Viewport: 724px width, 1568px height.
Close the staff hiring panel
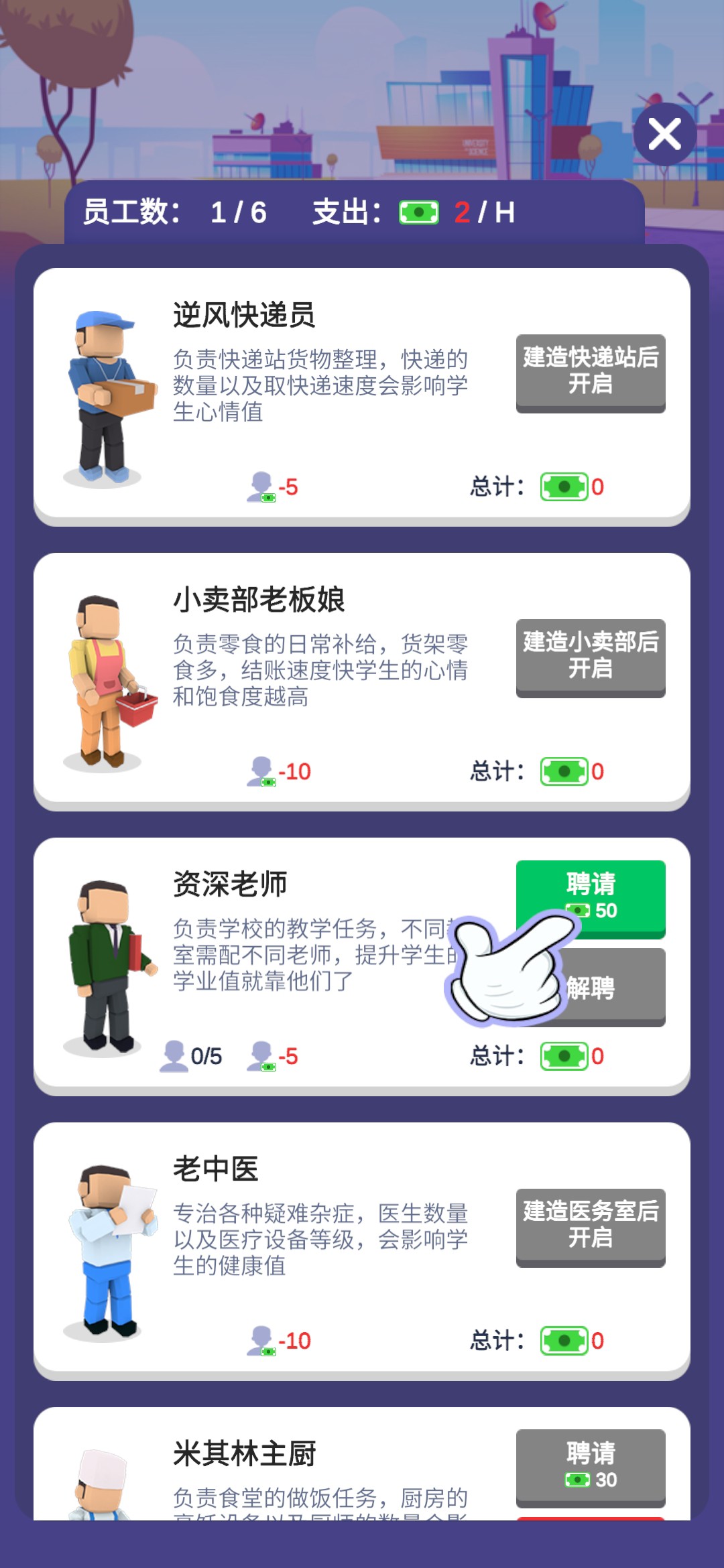[x=664, y=134]
